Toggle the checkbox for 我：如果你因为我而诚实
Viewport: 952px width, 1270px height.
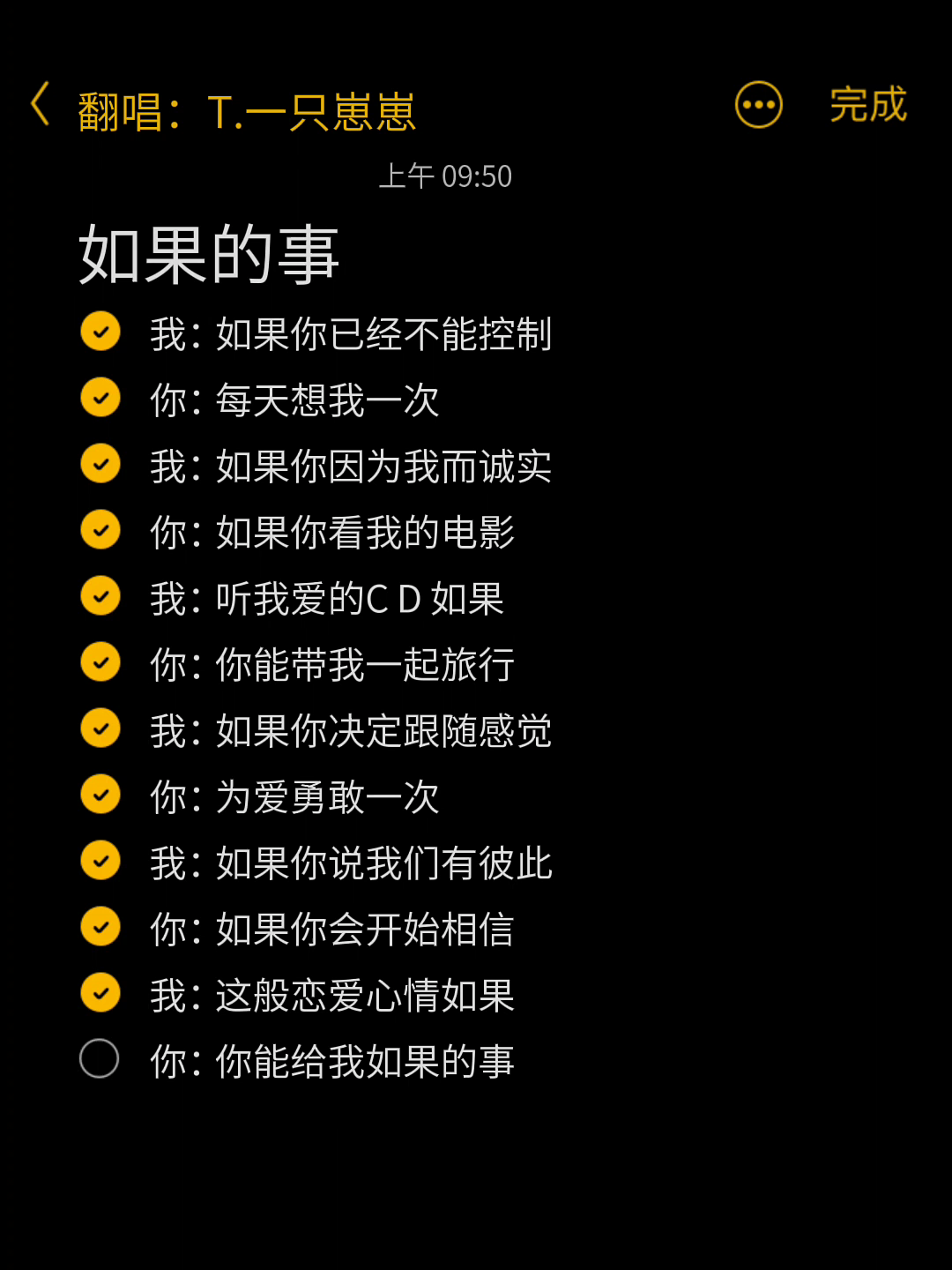[100, 464]
